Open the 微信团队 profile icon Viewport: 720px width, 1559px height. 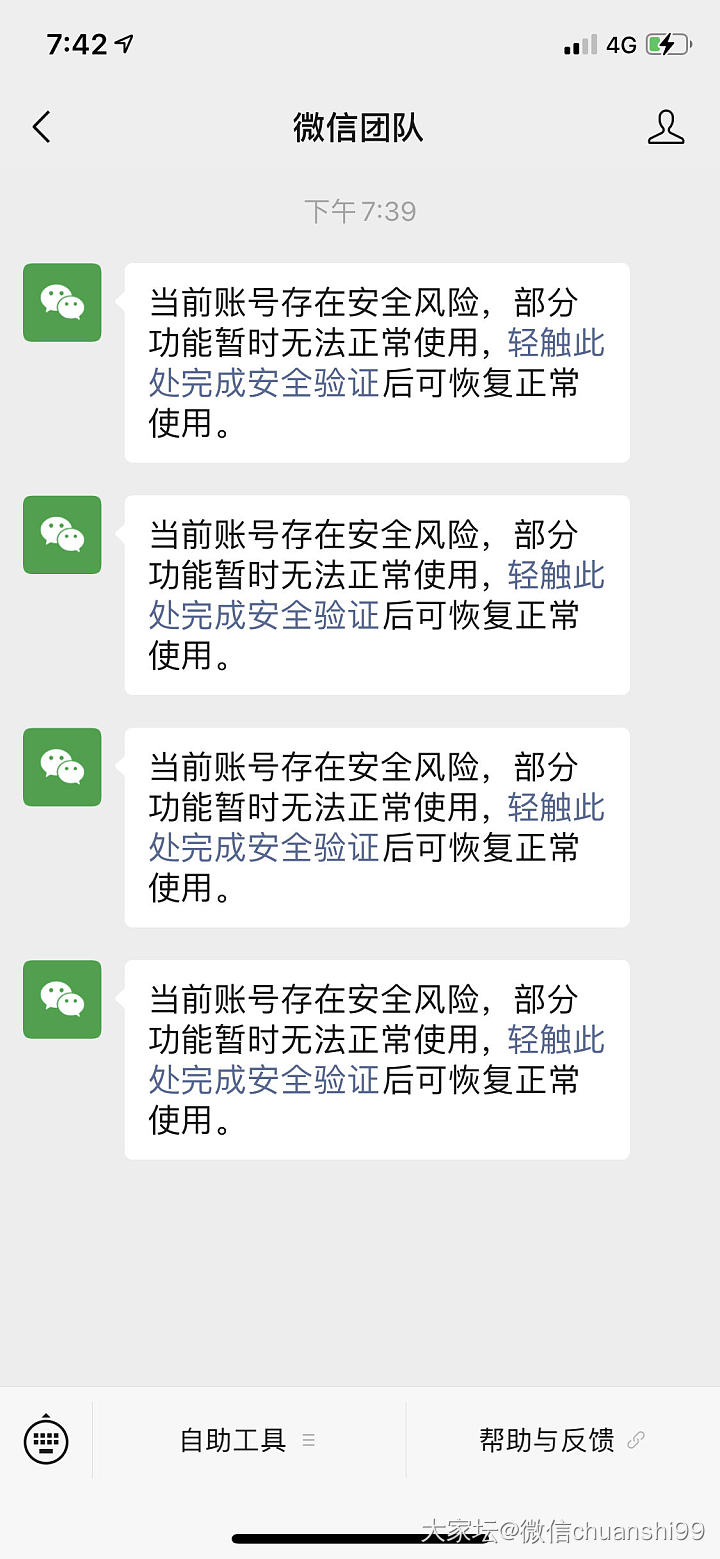tap(665, 127)
